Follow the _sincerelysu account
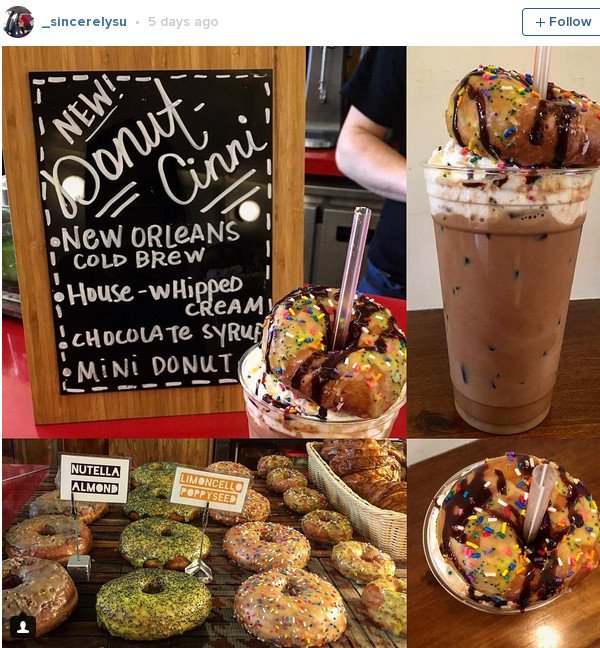The height and width of the screenshot is (648, 600). pos(562,22)
